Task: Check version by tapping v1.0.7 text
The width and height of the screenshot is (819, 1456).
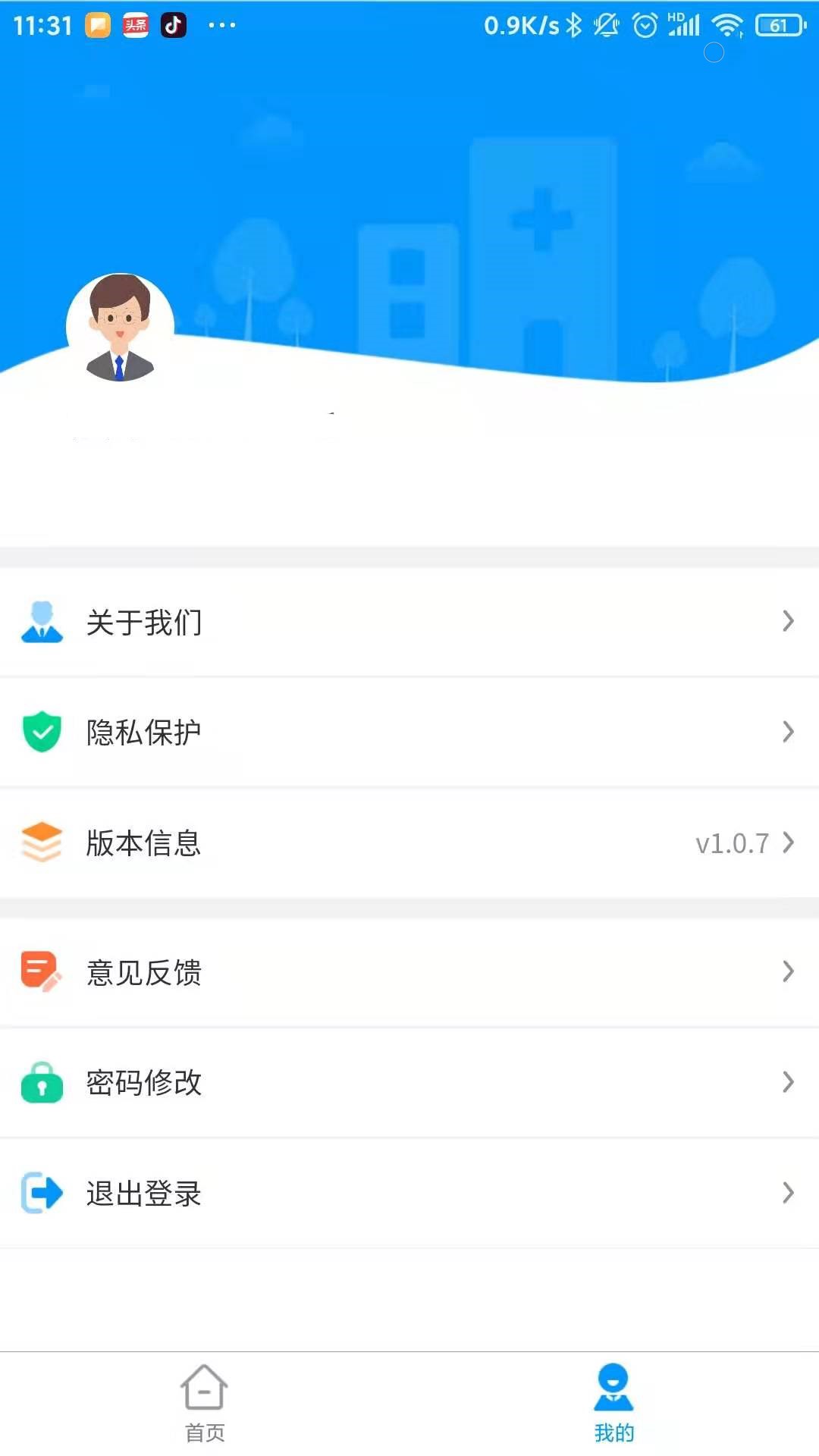Action: tap(731, 843)
